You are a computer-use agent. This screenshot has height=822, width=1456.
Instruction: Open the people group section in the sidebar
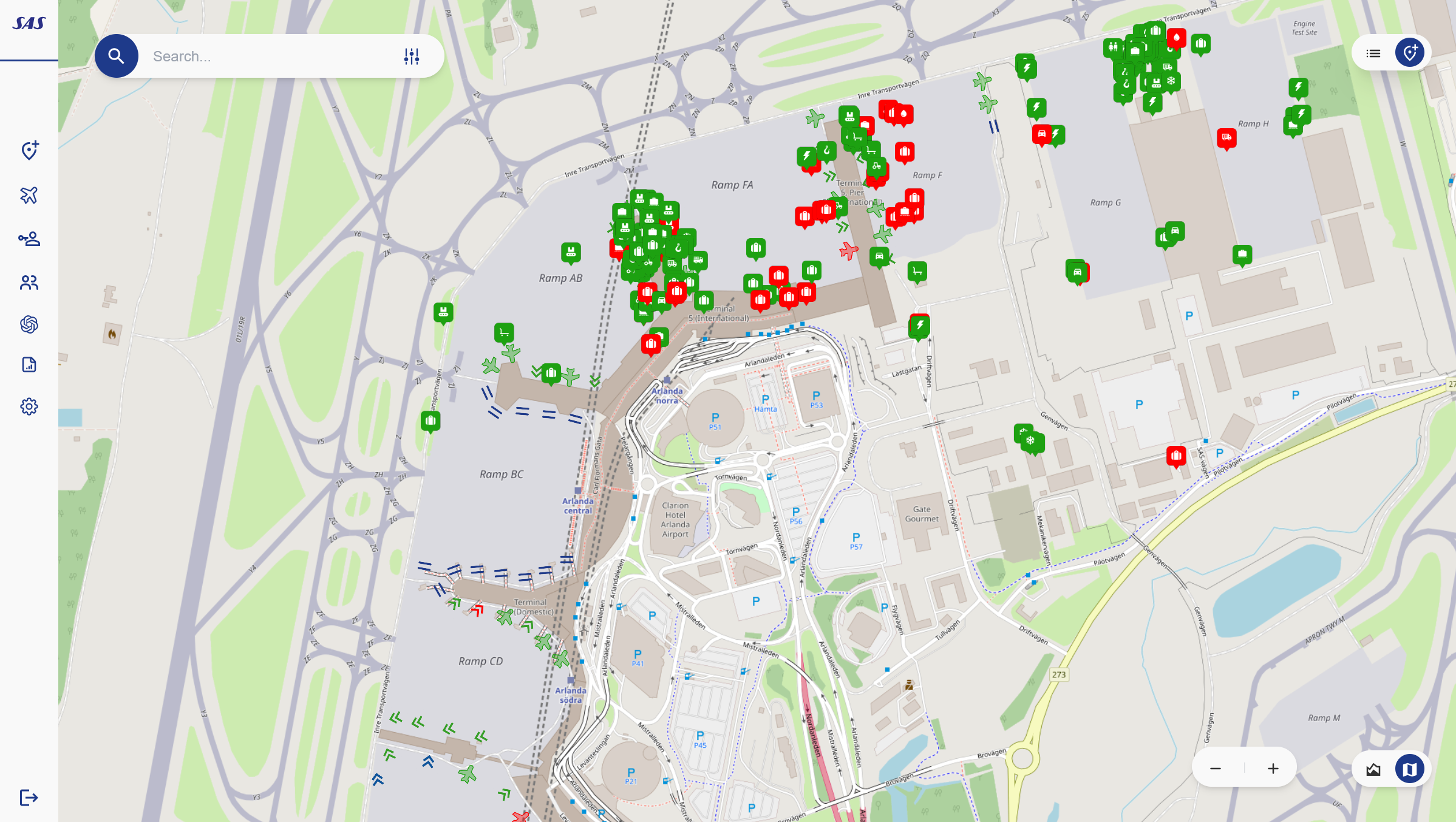point(29,283)
